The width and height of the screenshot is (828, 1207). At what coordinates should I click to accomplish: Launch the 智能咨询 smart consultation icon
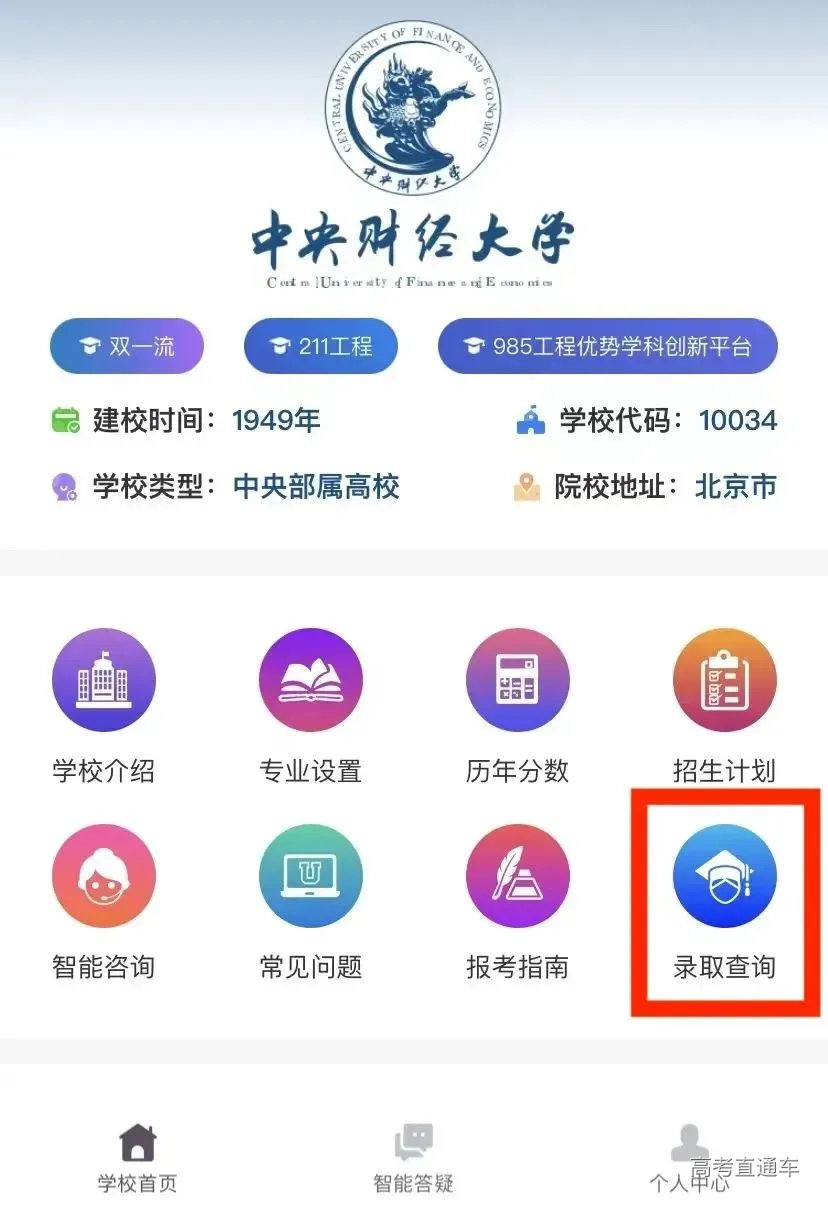[104, 876]
